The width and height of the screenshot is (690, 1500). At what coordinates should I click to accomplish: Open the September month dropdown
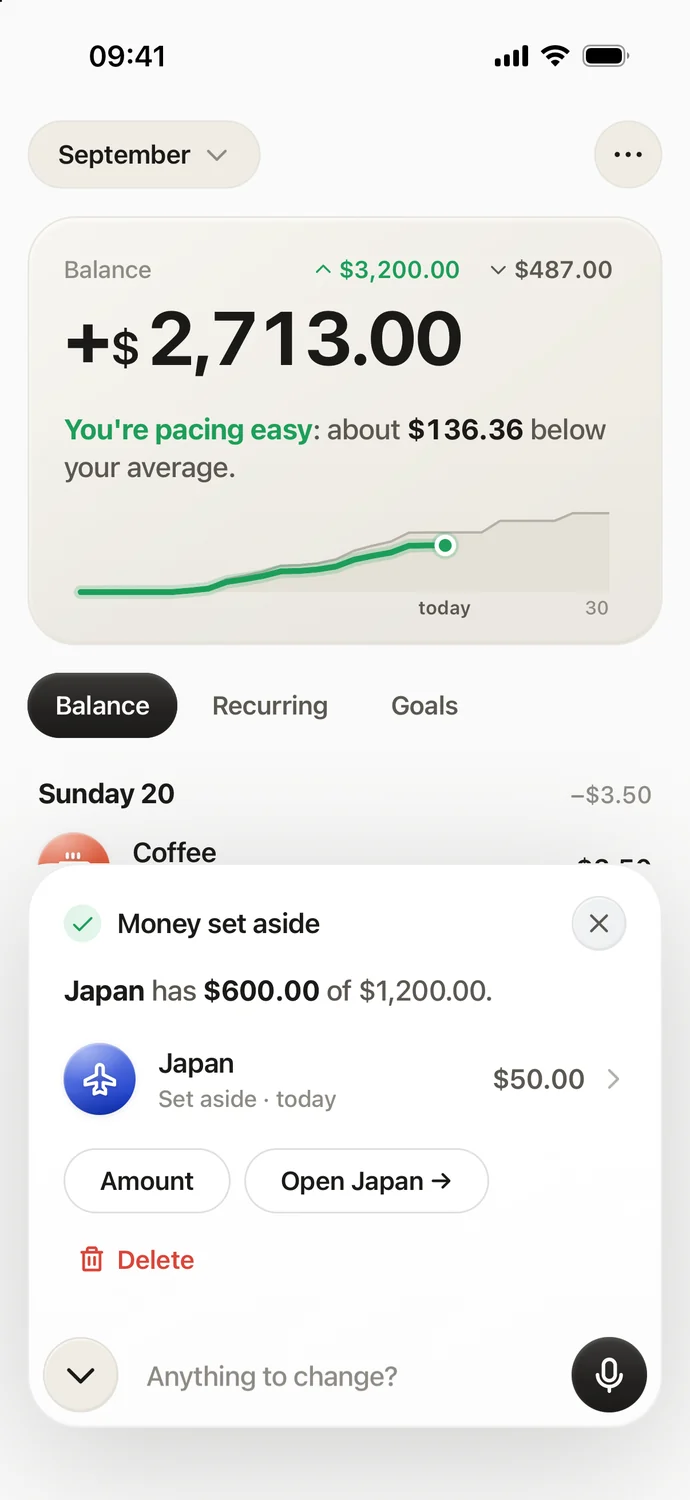pyautogui.click(x=144, y=155)
